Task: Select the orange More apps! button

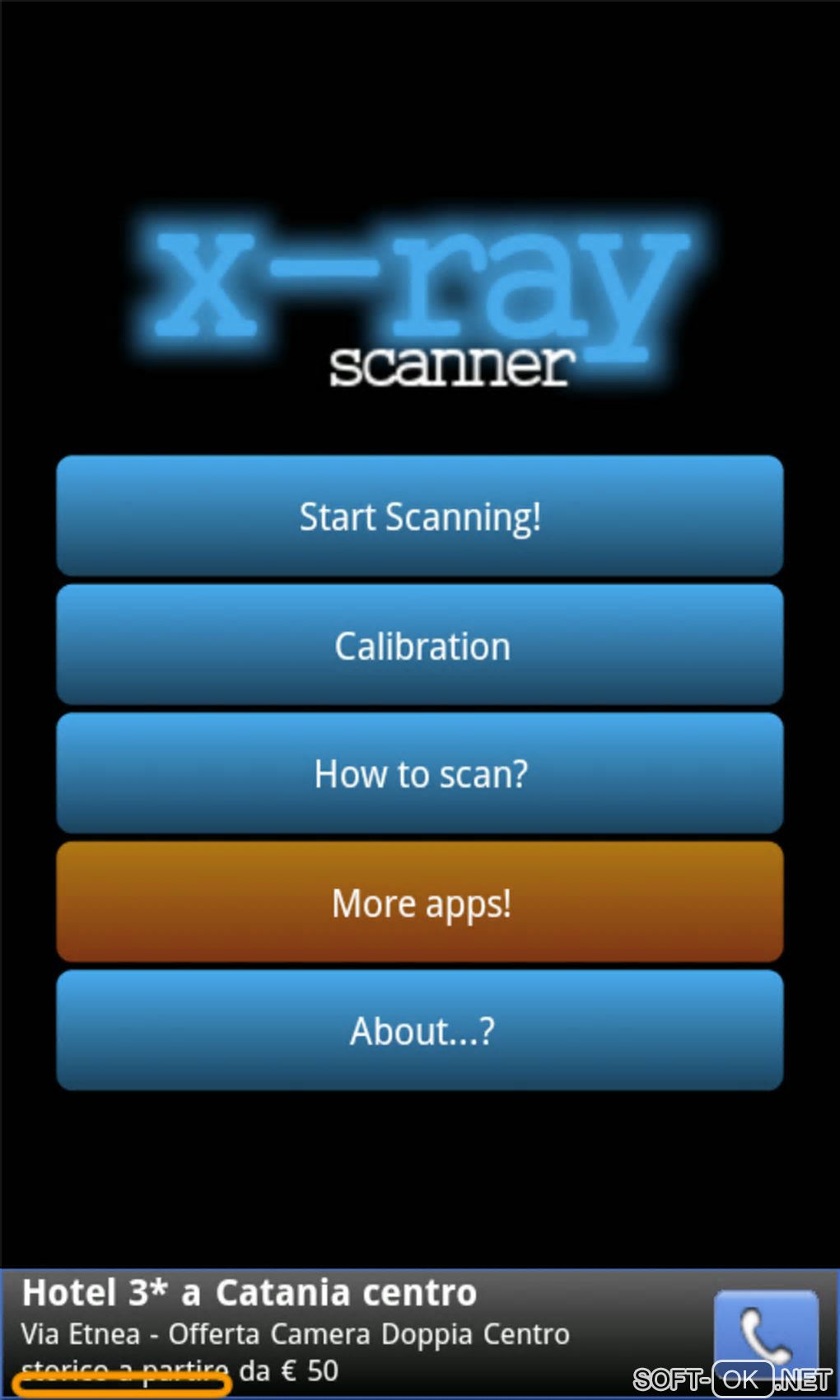Action: 420,903
